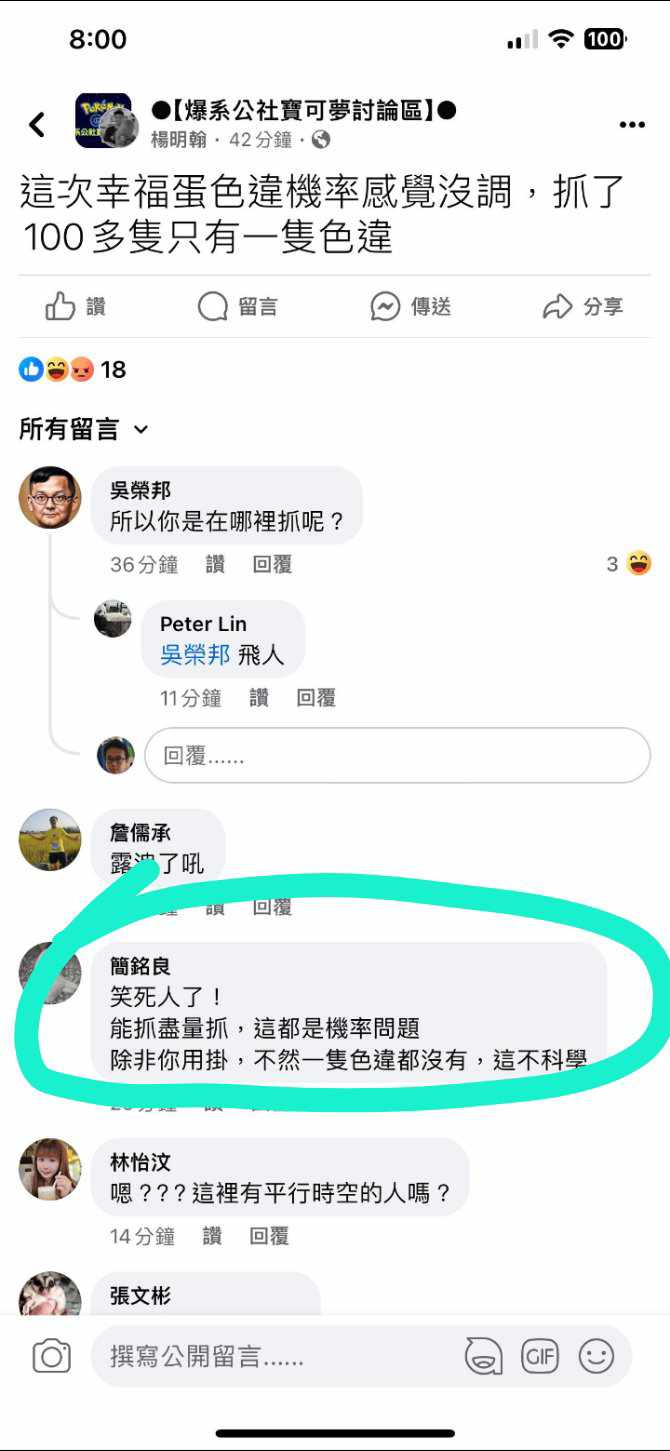Open the camera icon to attach photo
The height and width of the screenshot is (1451, 670).
[51, 1357]
